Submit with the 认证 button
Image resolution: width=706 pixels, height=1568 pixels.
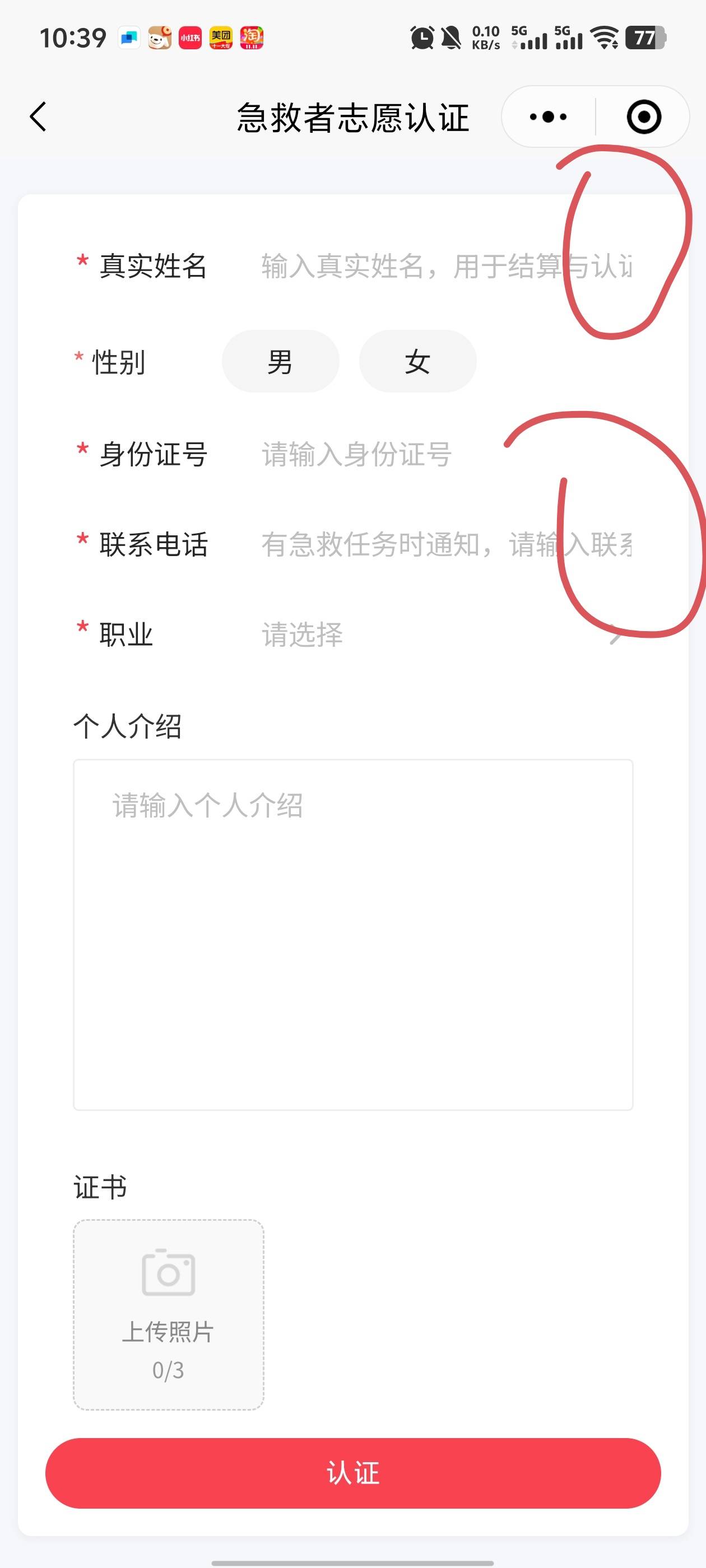click(352, 1473)
